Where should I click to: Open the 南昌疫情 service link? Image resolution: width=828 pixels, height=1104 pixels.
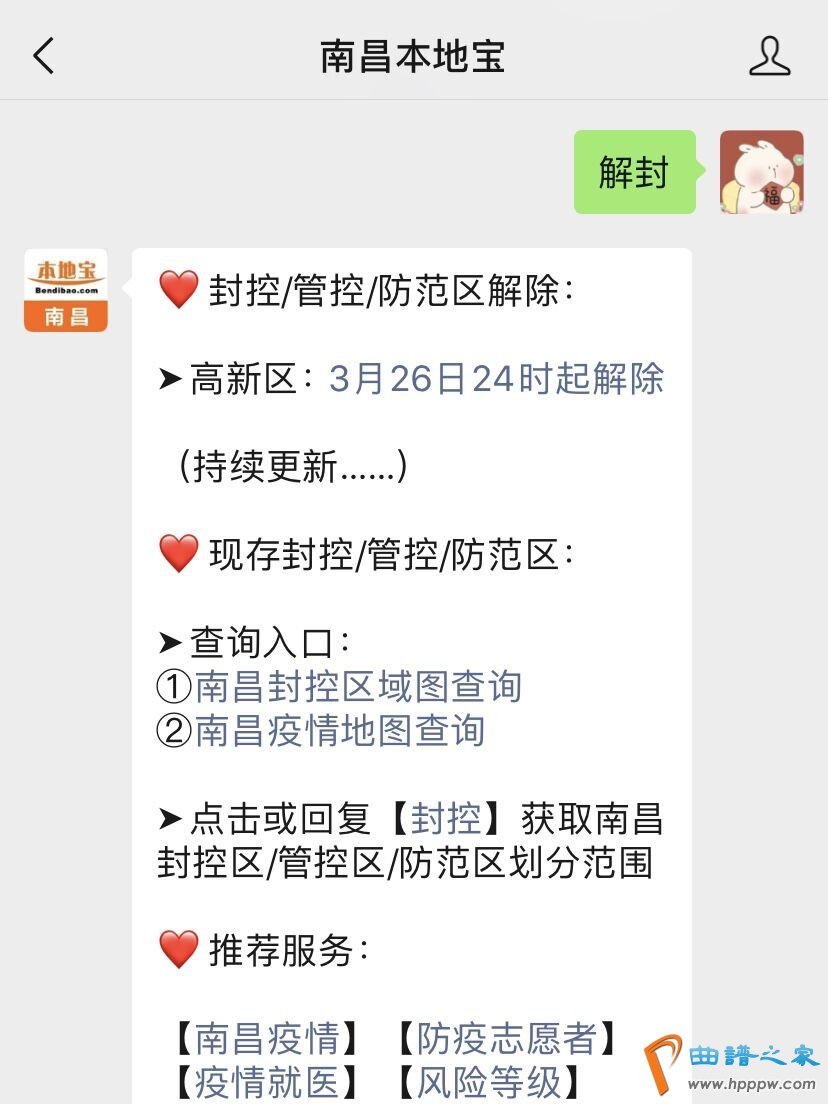(x=267, y=1039)
